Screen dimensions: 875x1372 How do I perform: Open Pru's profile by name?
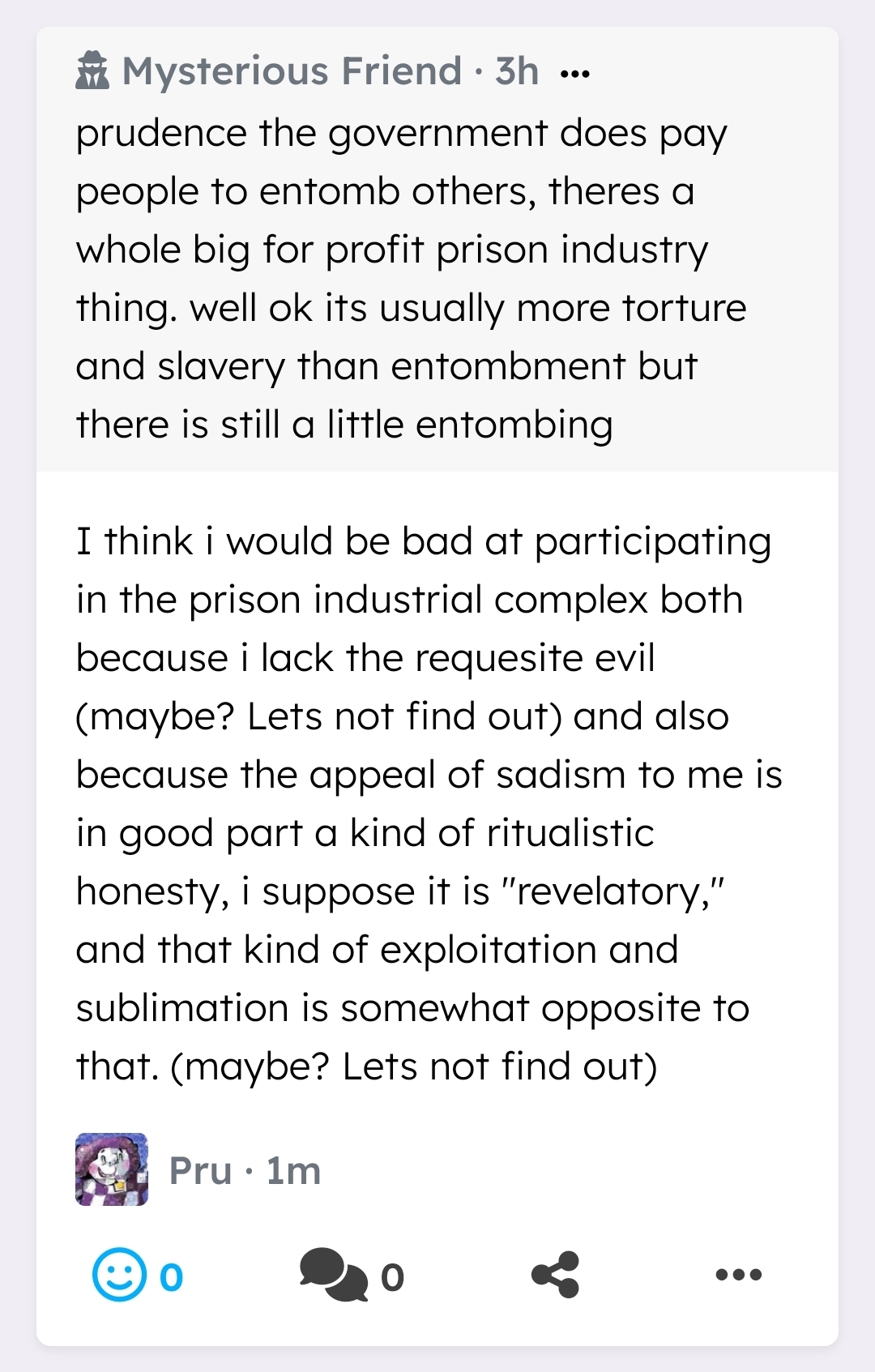tap(200, 1171)
